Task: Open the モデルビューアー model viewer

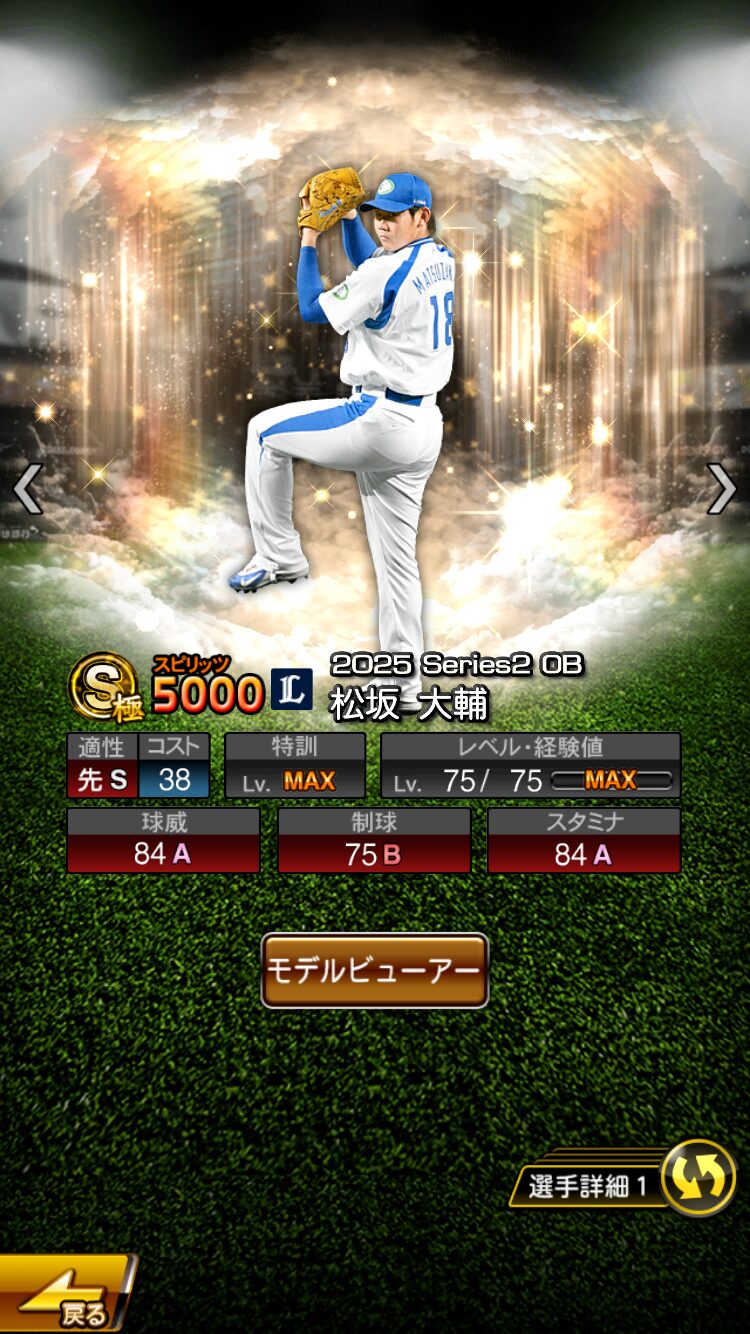Action: 374,970
